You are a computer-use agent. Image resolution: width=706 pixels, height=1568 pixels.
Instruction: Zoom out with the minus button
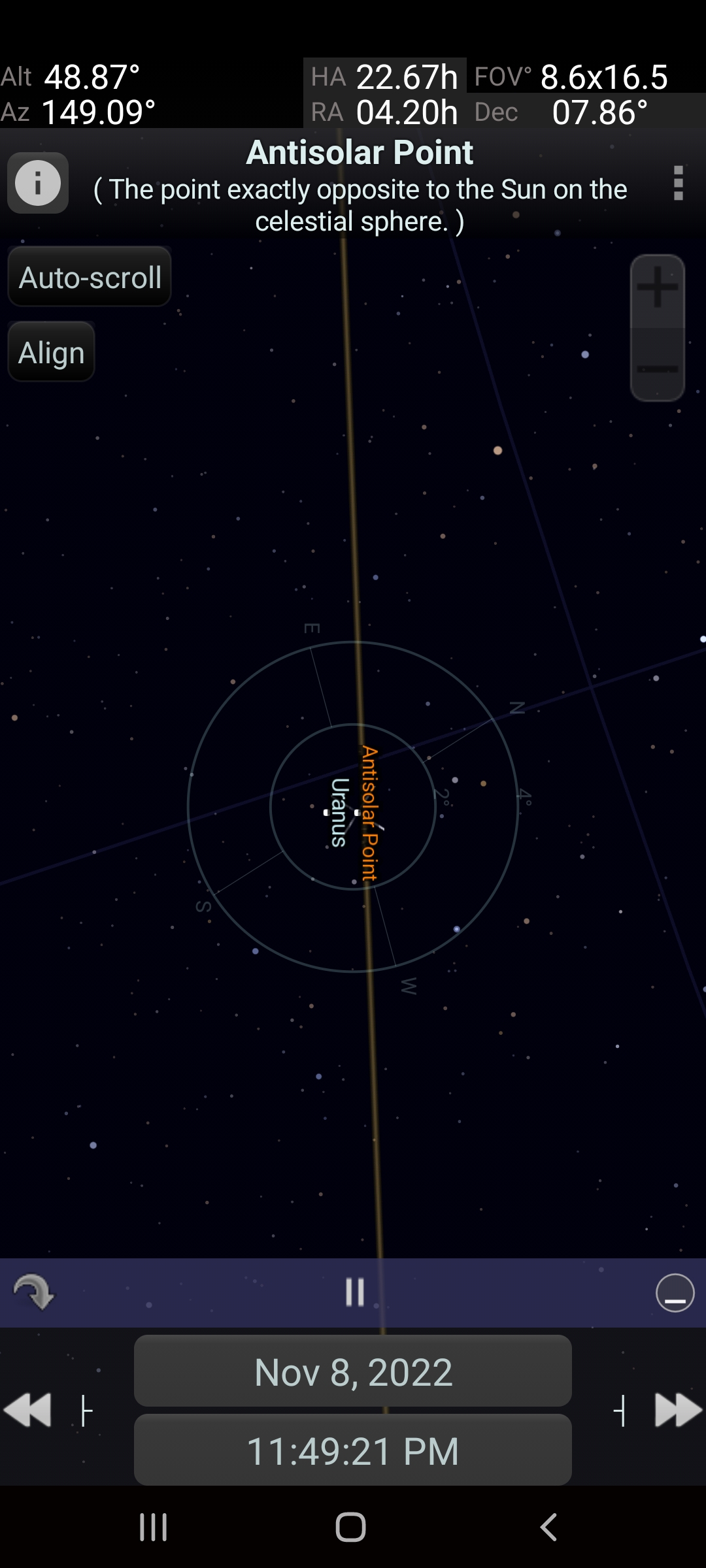(x=657, y=368)
